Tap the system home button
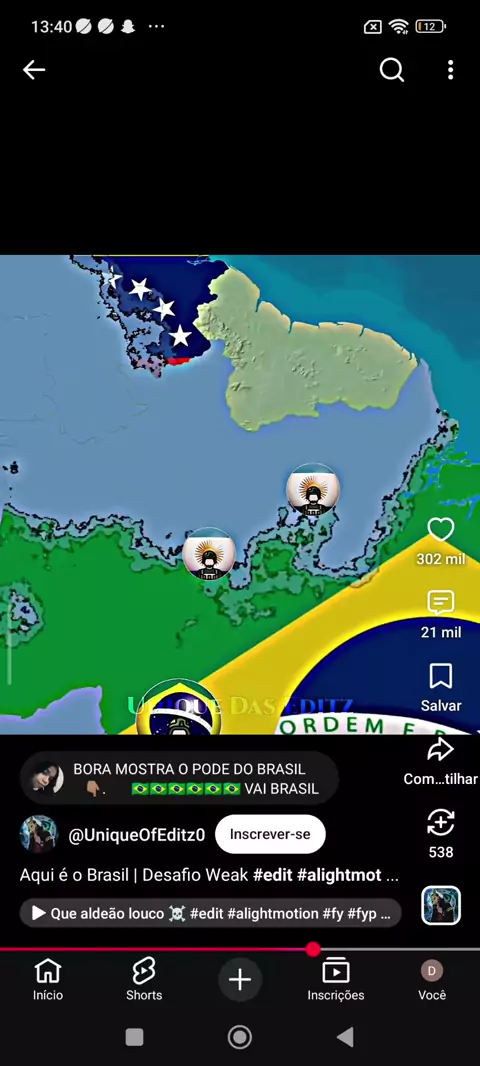480x1066 pixels. tap(239, 1037)
